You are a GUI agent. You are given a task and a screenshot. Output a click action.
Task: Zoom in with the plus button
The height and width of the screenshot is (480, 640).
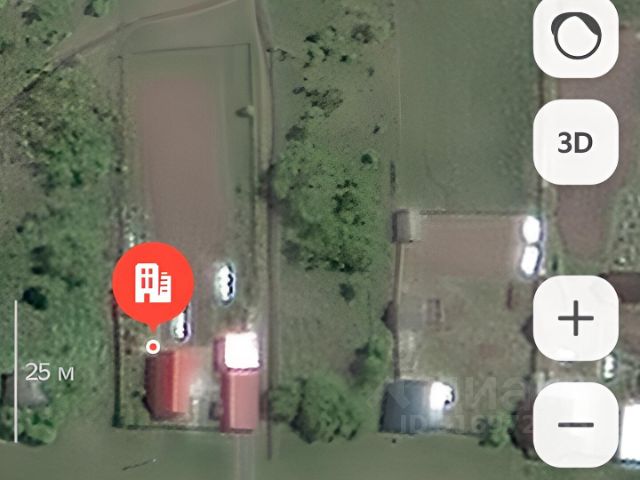(575, 320)
